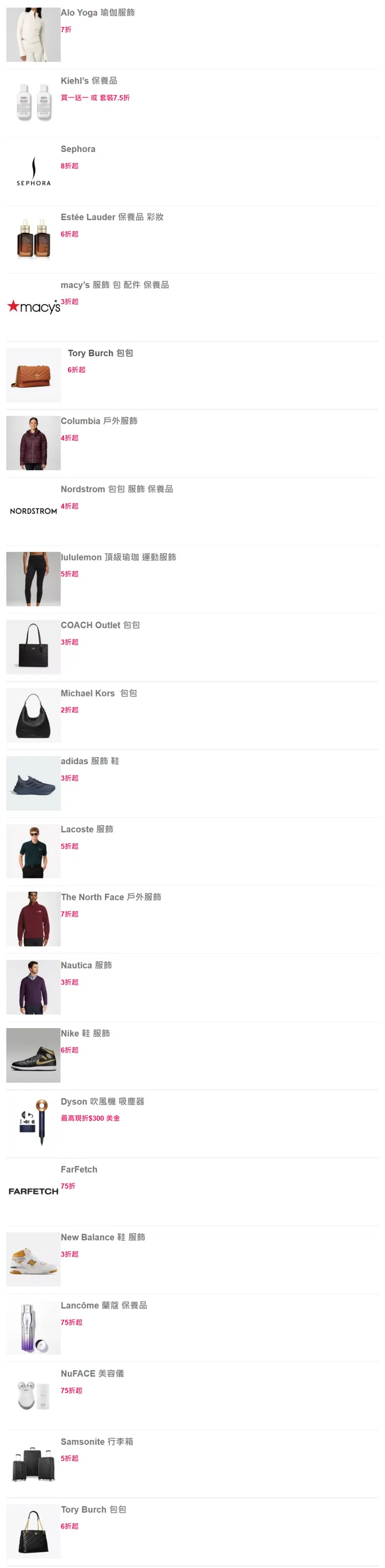View Nordstrom 包包 服飾 保養品 deal
385x1568 pixels.
[x=117, y=490]
